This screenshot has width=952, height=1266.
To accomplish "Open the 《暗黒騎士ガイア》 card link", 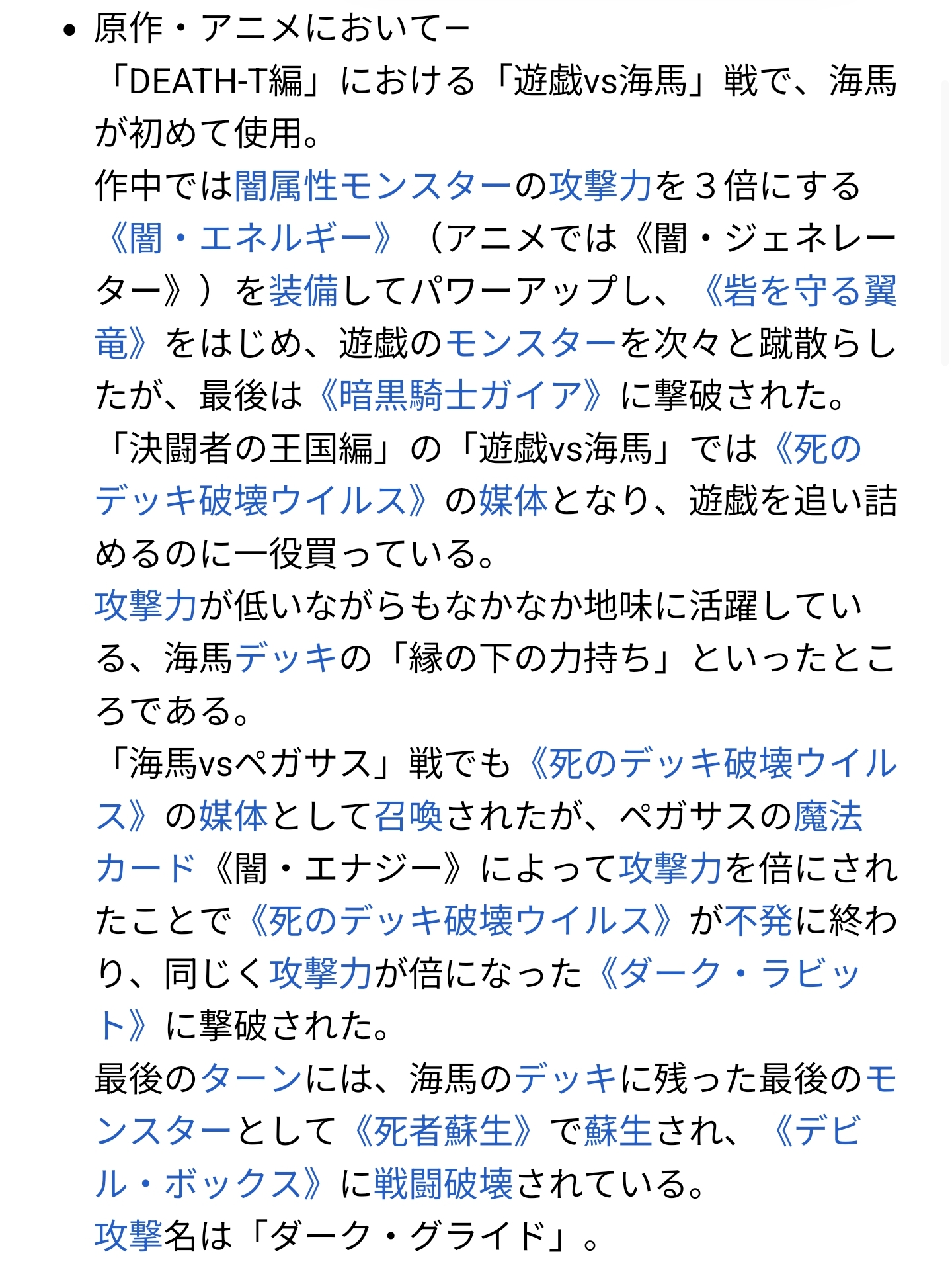I will (x=461, y=396).
